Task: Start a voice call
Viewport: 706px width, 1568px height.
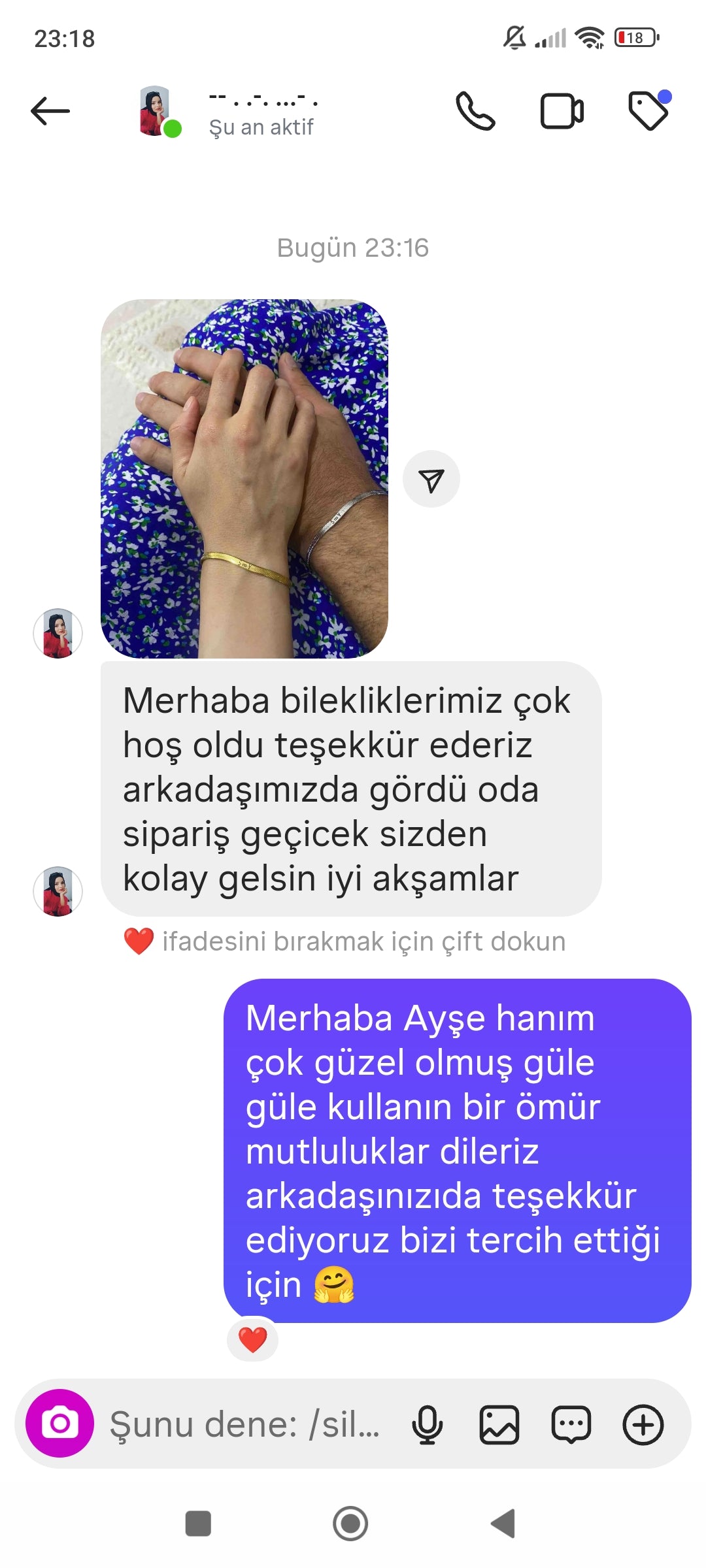Action: click(x=475, y=110)
